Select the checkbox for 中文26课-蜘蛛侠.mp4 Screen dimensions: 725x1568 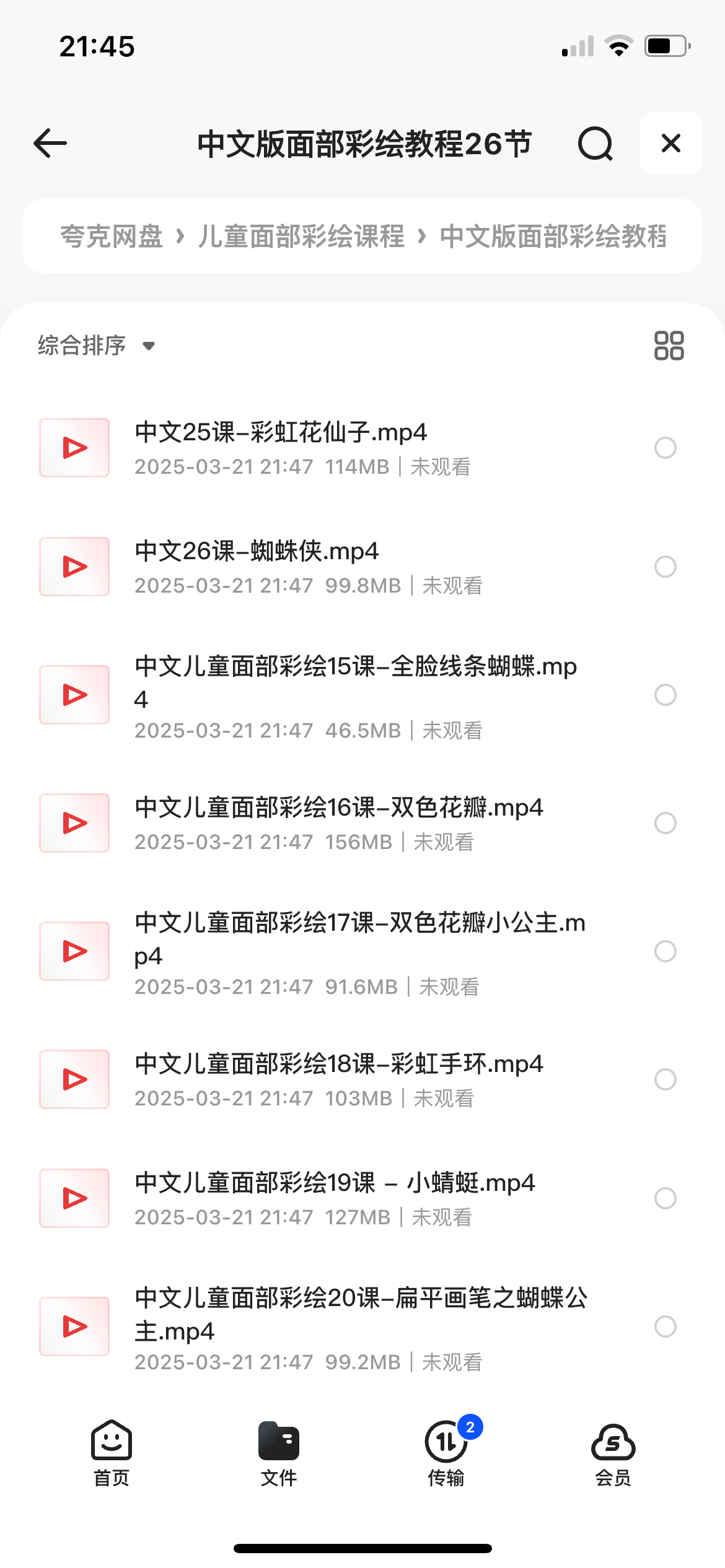(x=666, y=567)
